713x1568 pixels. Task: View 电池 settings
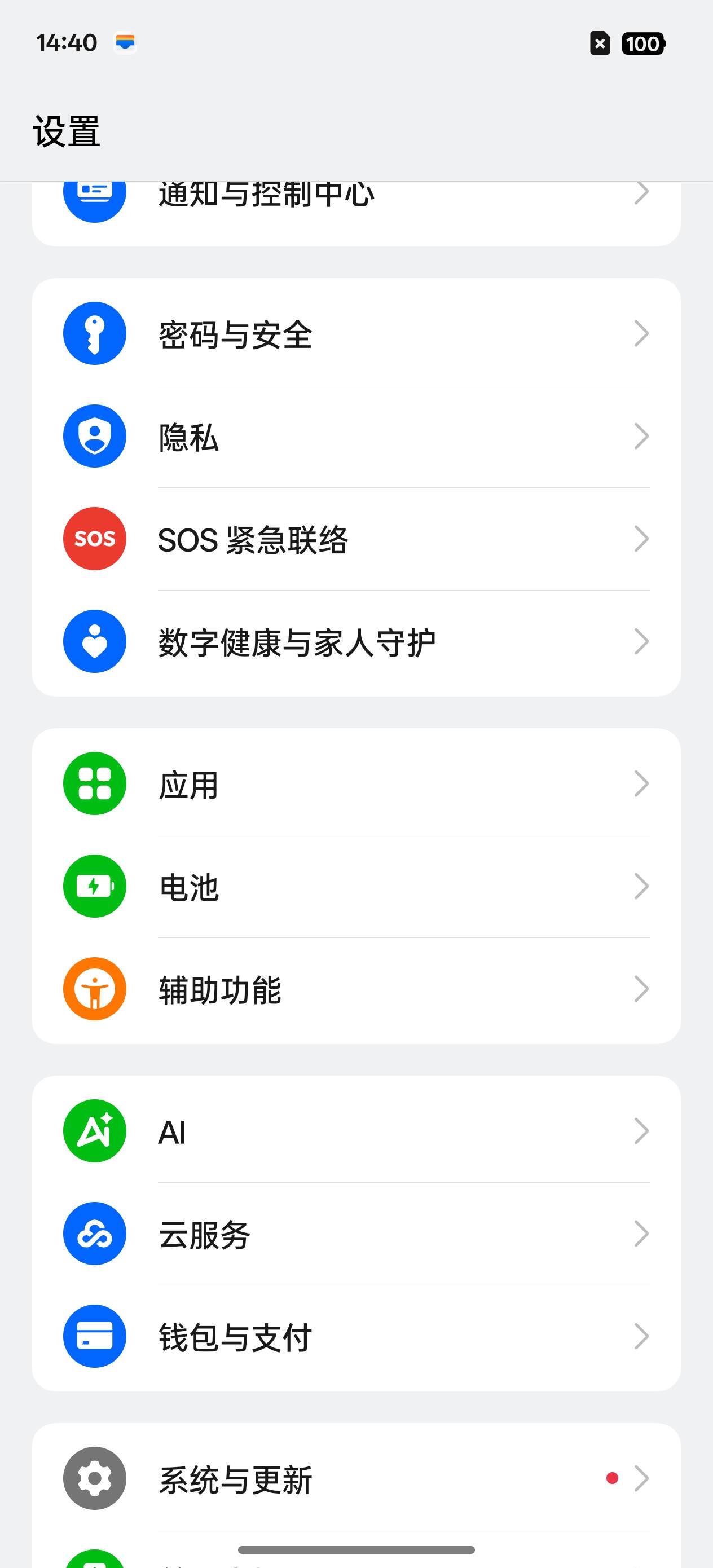click(356, 886)
